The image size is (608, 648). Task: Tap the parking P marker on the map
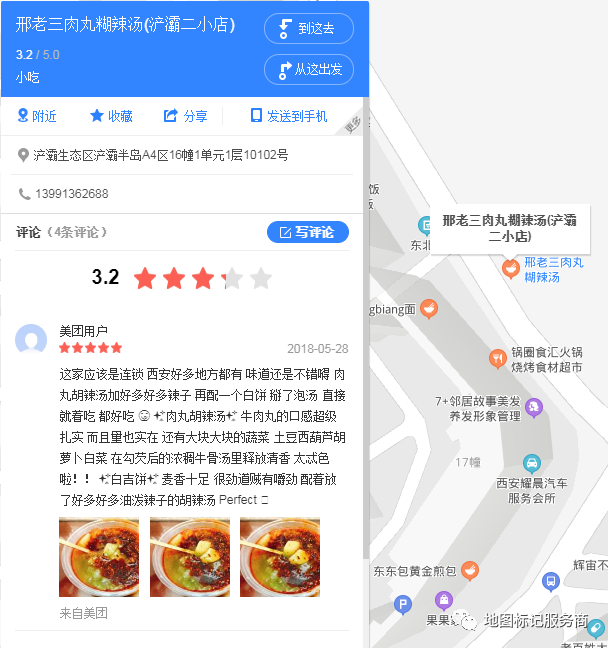coord(403,604)
